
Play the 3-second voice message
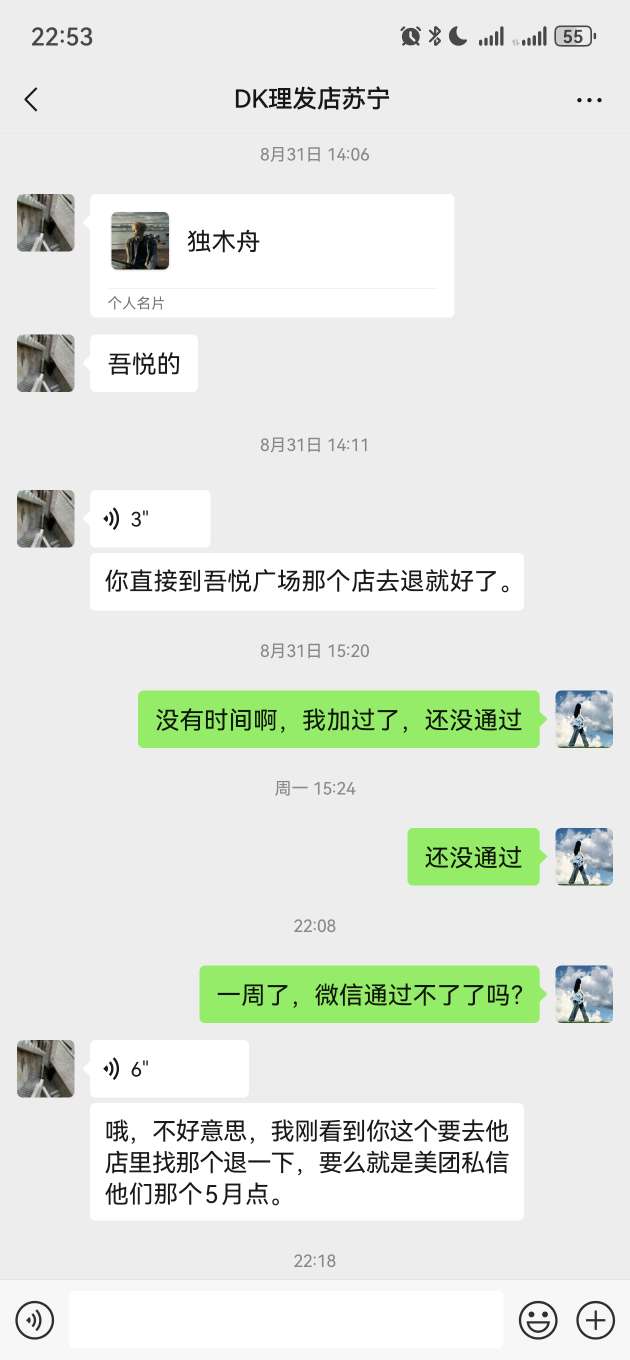pos(150,519)
